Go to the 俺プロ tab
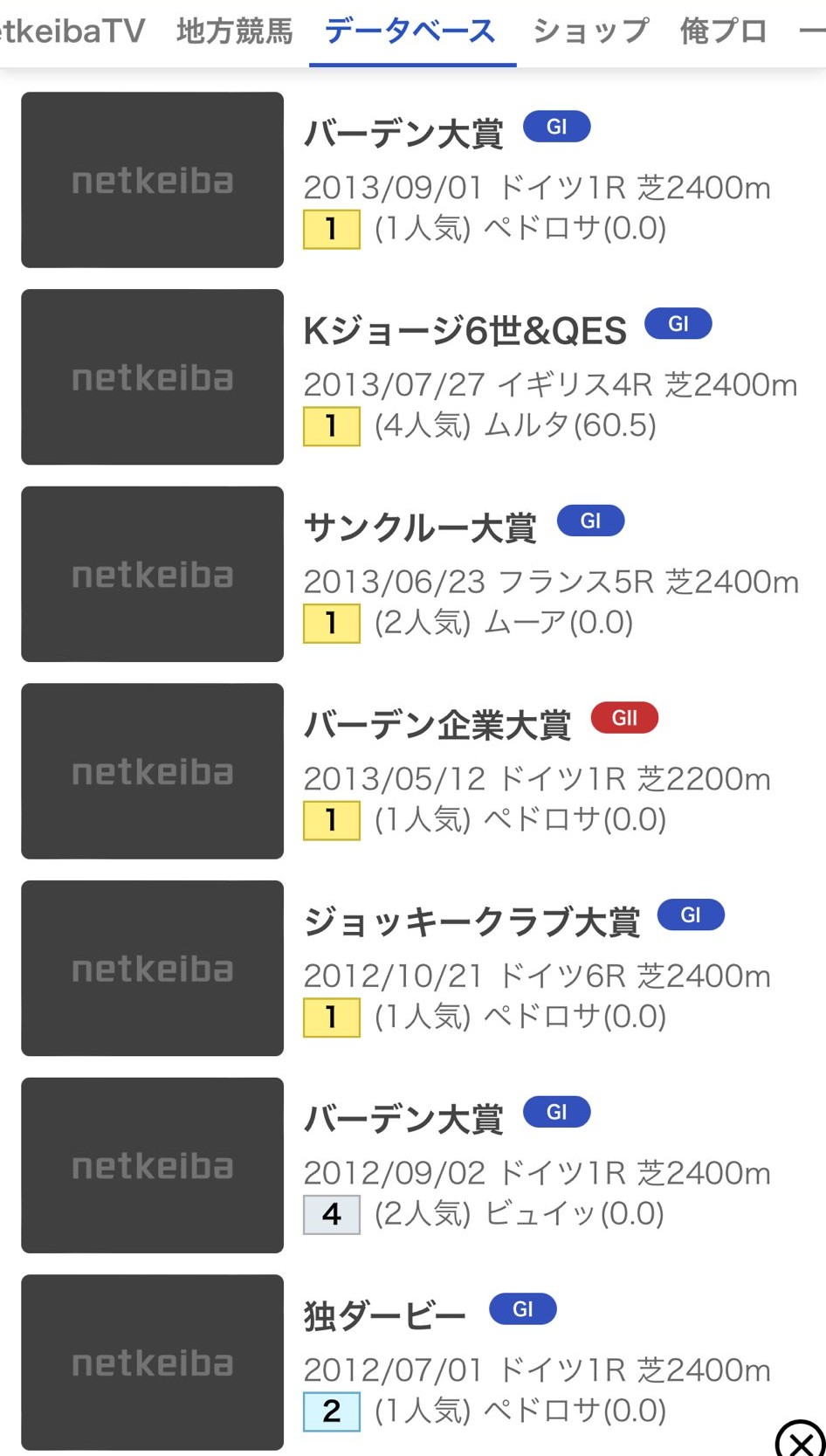Viewport: 826px width, 1456px height. click(724, 31)
